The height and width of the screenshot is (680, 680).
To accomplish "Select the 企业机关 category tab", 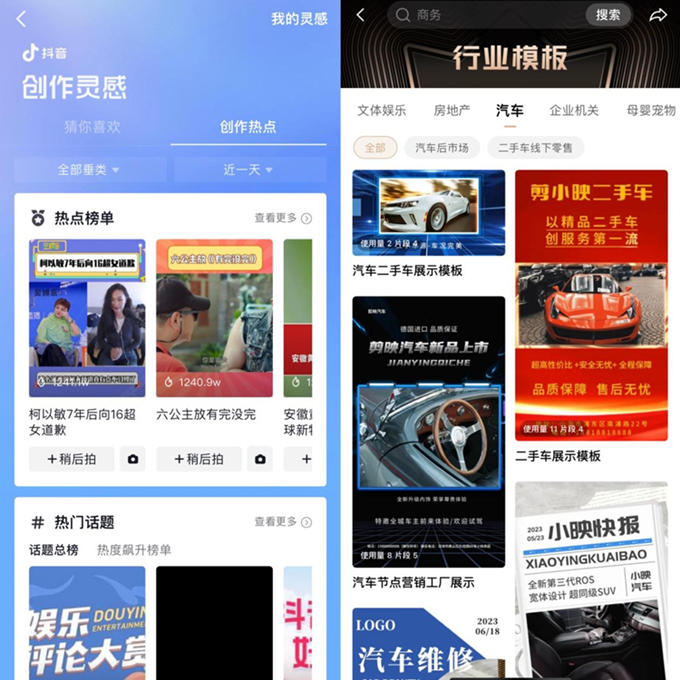I will [574, 110].
